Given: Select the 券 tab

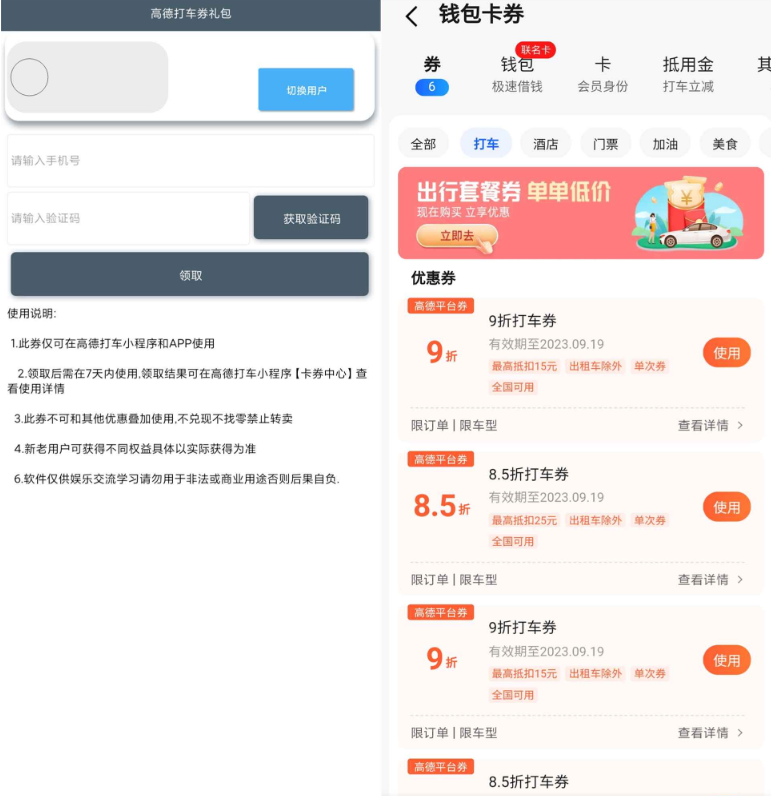Looking at the screenshot, I should coord(432,73).
